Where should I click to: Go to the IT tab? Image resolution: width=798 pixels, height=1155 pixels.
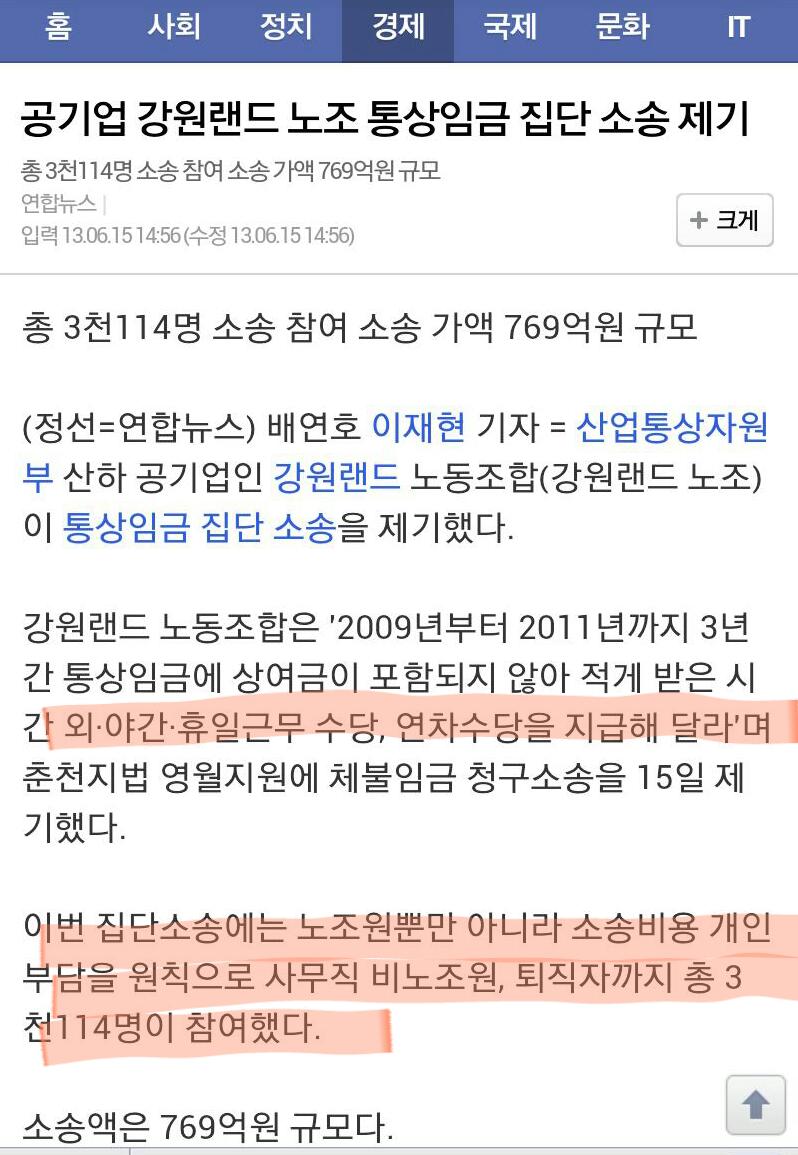[738, 27]
